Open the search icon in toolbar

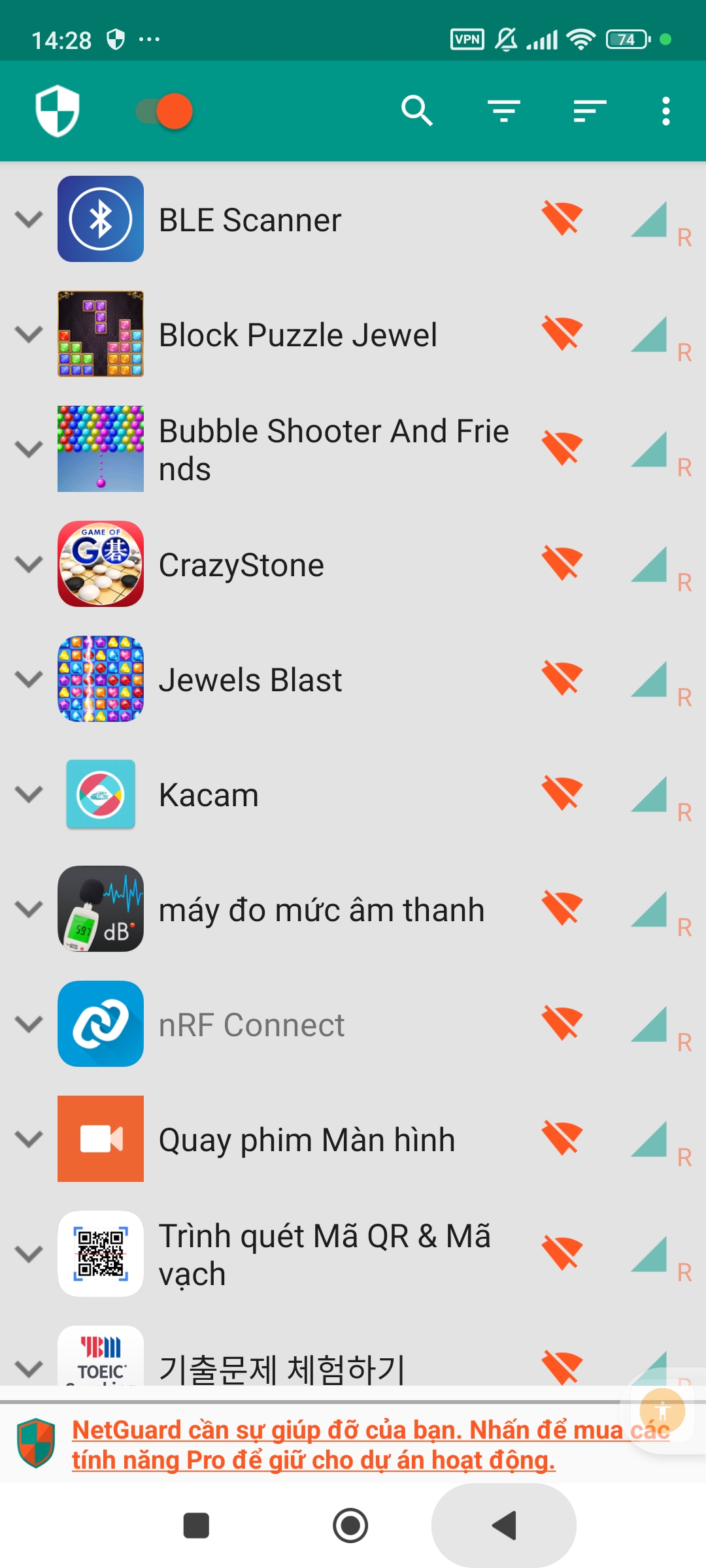click(x=416, y=111)
